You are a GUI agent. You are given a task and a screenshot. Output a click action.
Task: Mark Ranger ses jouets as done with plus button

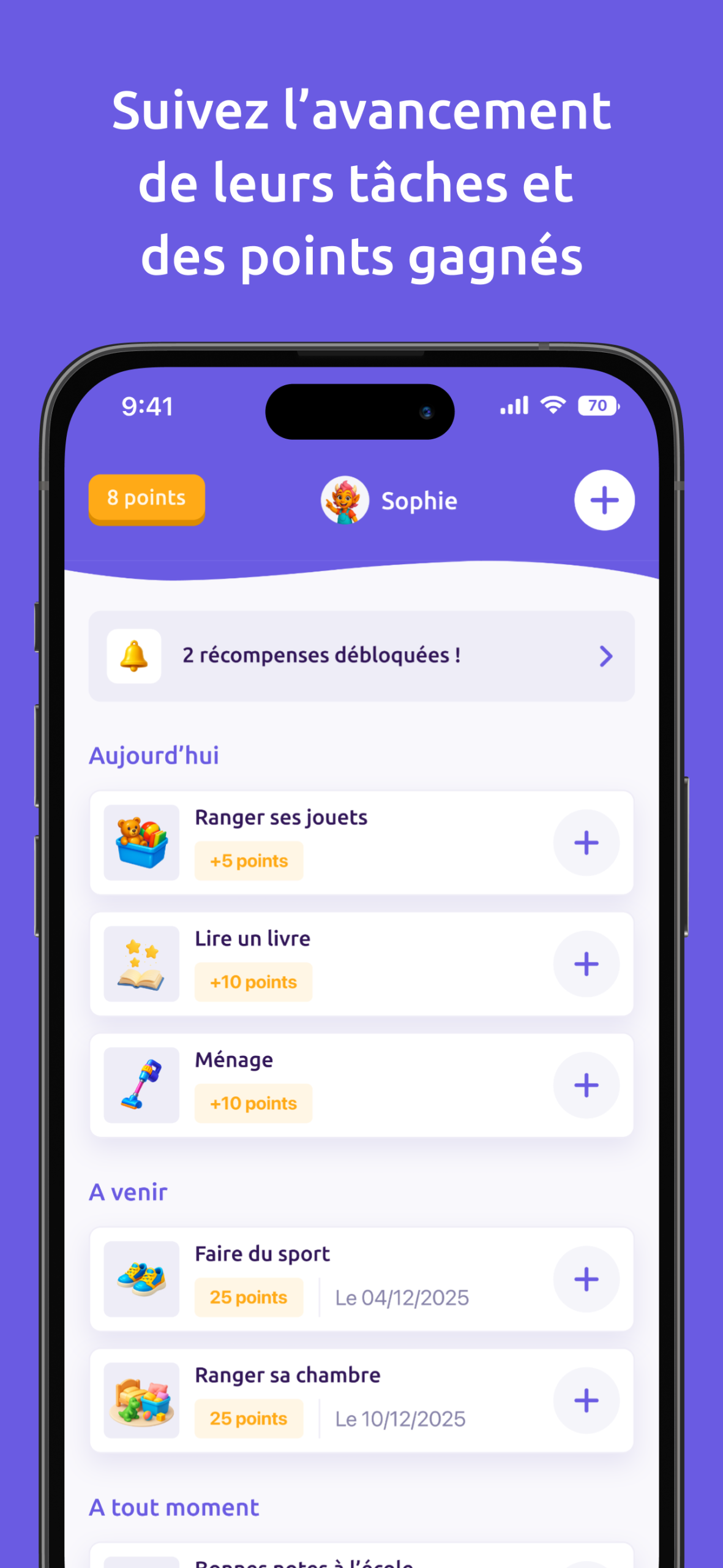(x=586, y=842)
